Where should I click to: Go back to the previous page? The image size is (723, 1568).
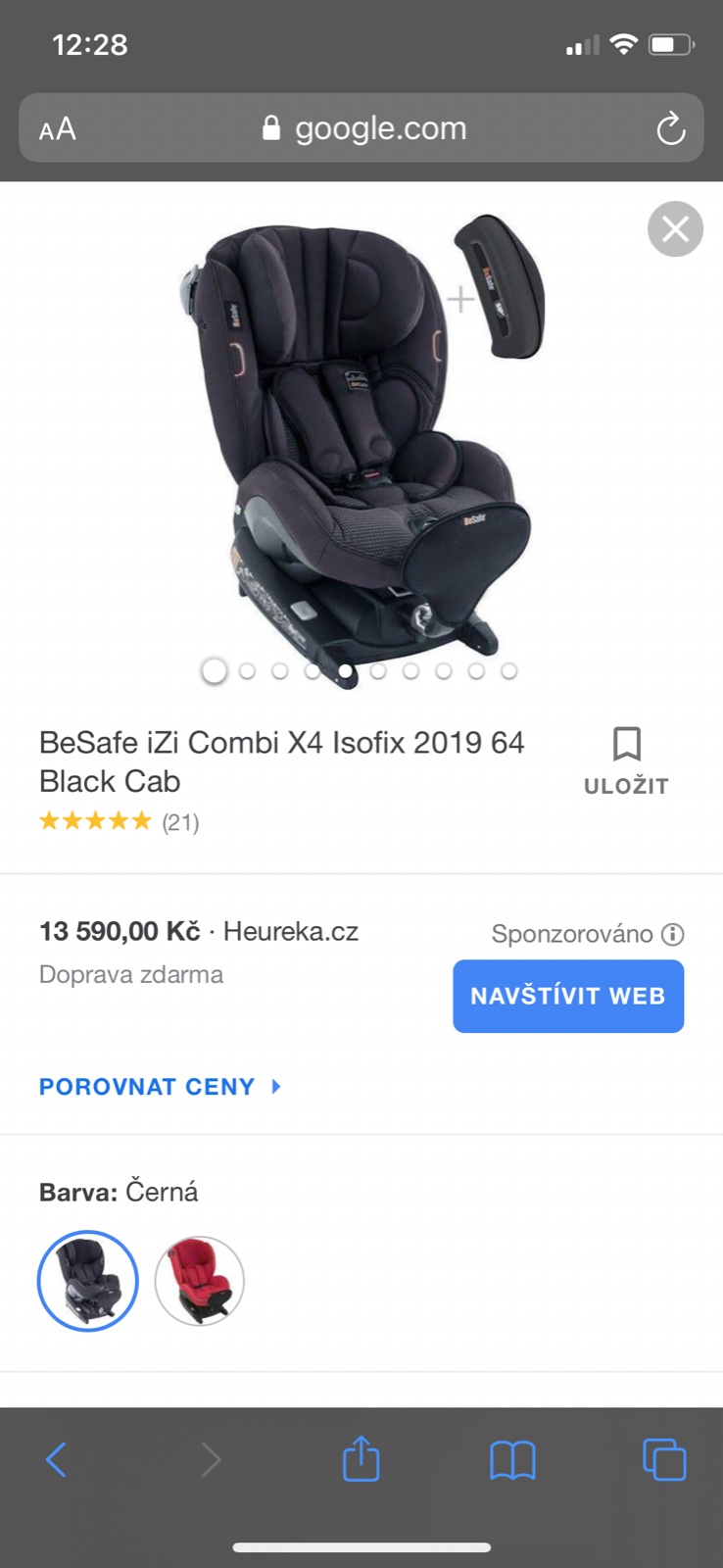coord(57,1459)
